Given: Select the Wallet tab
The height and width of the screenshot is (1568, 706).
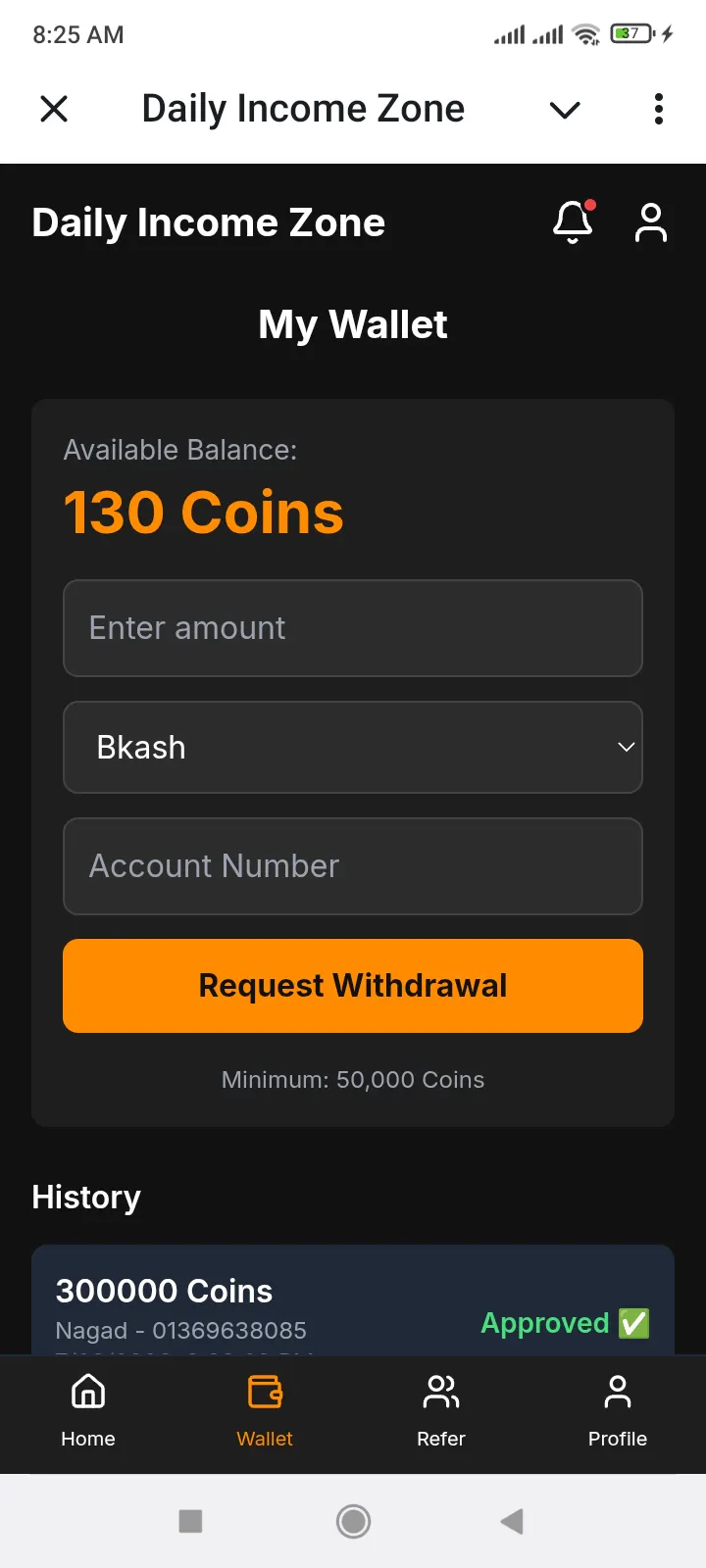Looking at the screenshot, I should [265, 1411].
